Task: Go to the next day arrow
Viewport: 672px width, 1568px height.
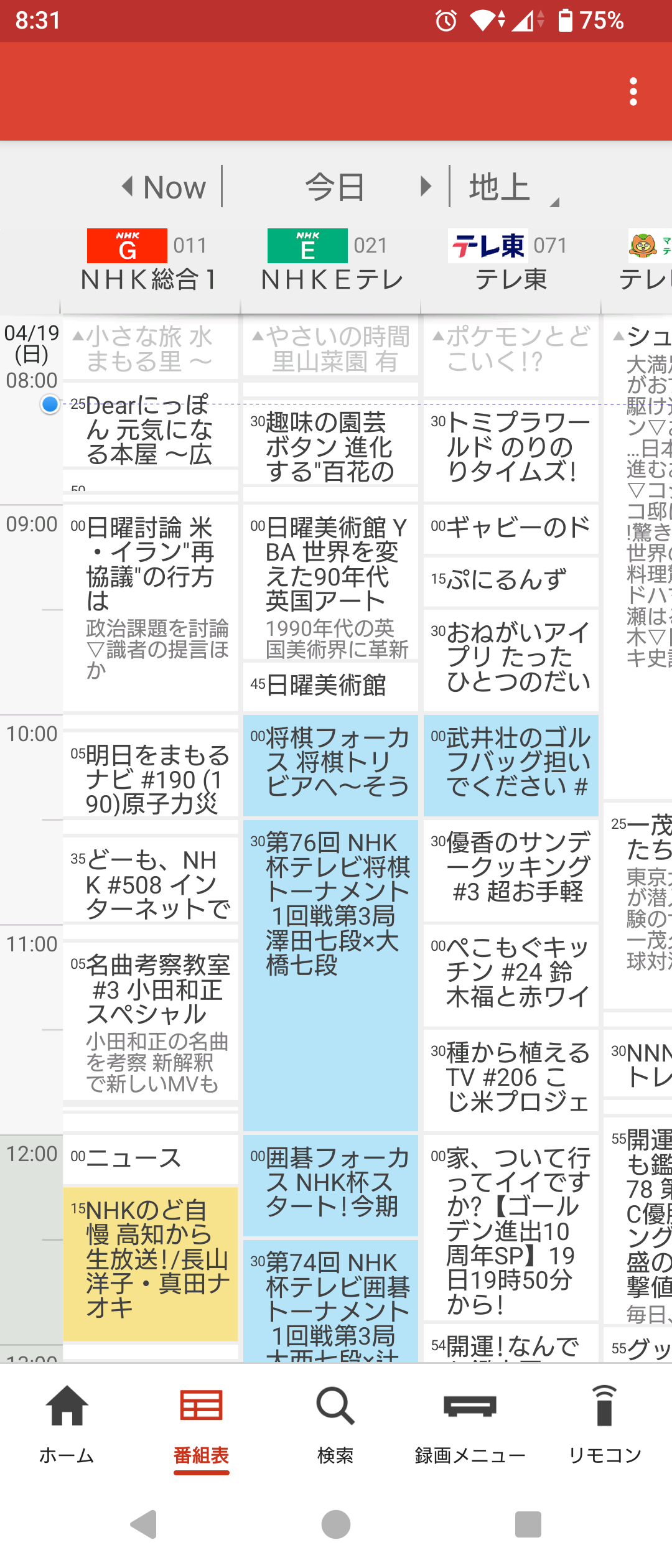Action: [x=426, y=186]
